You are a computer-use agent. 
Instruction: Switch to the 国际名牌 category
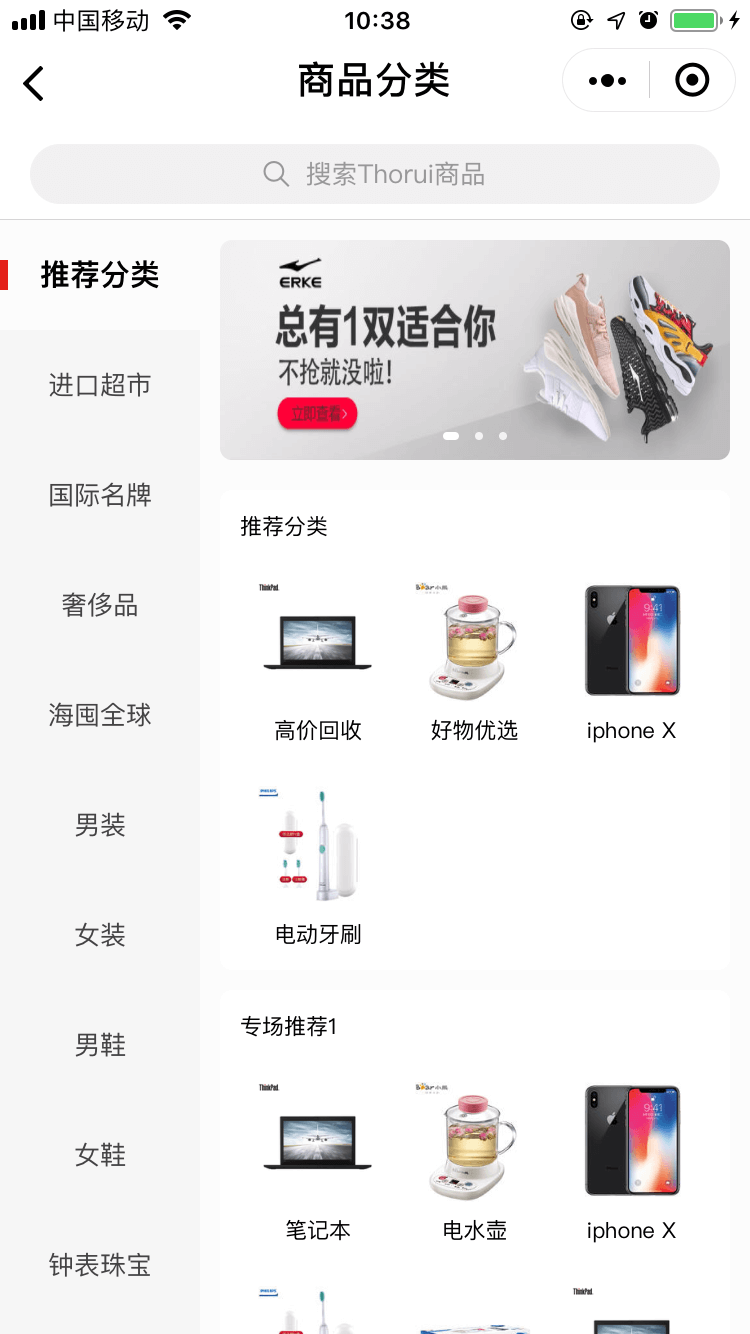(x=100, y=495)
